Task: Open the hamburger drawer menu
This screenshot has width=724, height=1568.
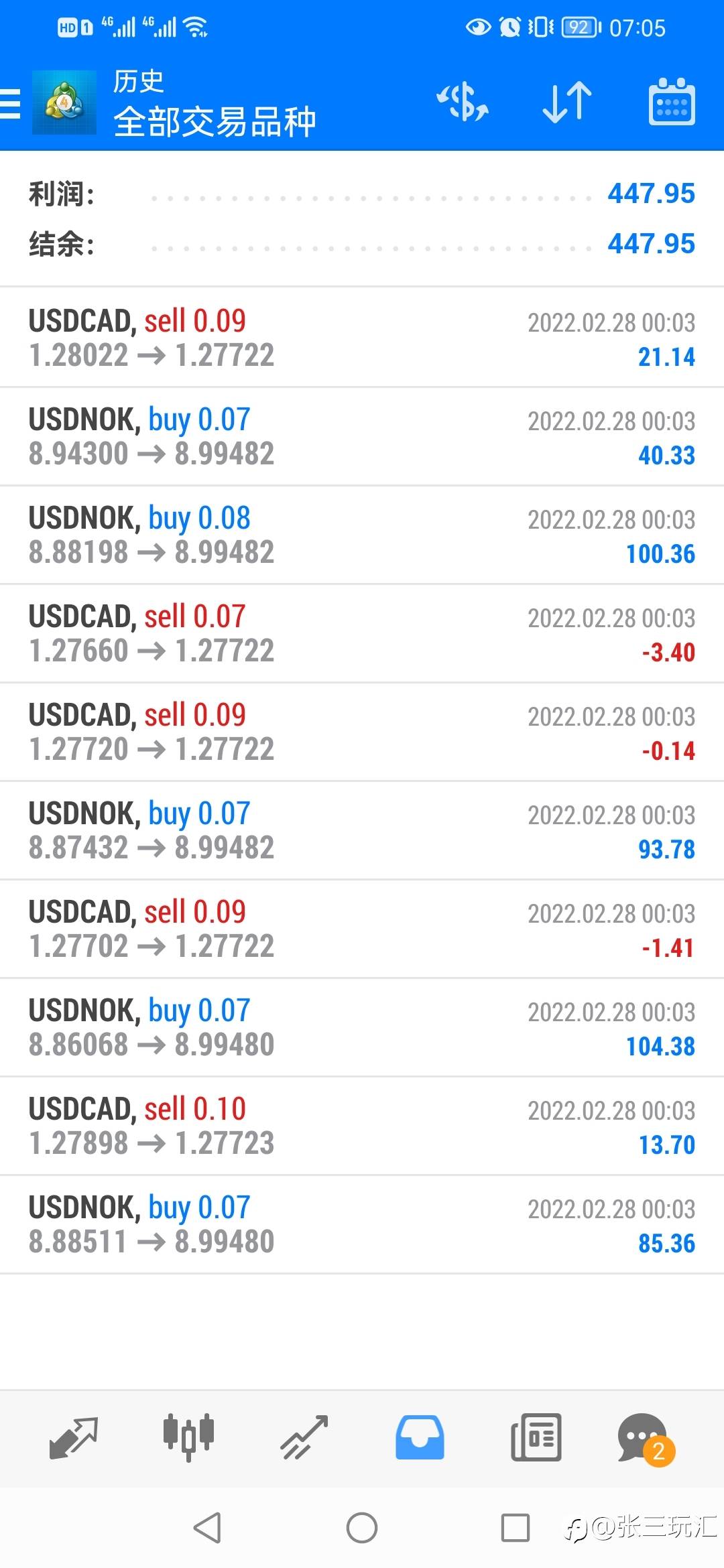Action: pos(10,103)
